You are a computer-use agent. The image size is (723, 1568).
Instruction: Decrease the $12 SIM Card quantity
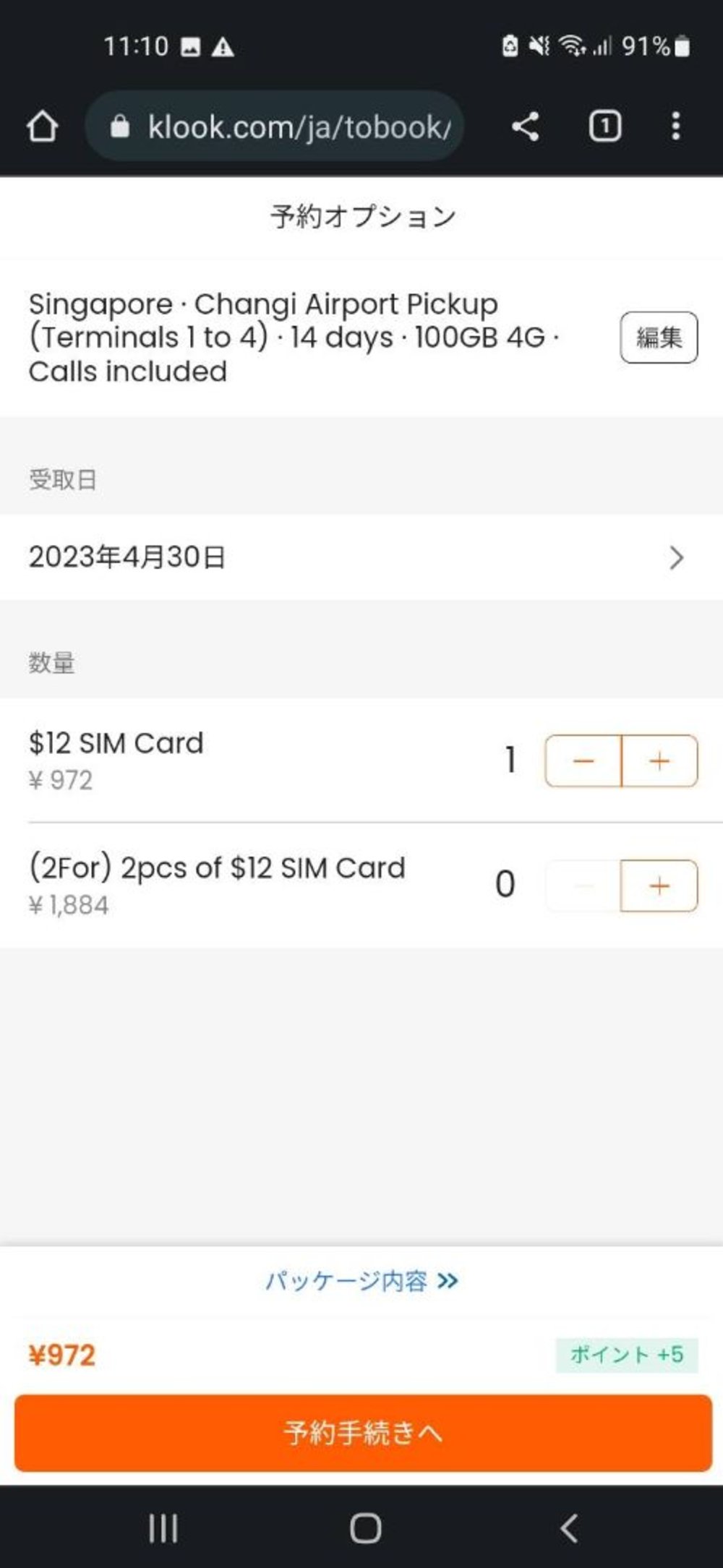[583, 761]
